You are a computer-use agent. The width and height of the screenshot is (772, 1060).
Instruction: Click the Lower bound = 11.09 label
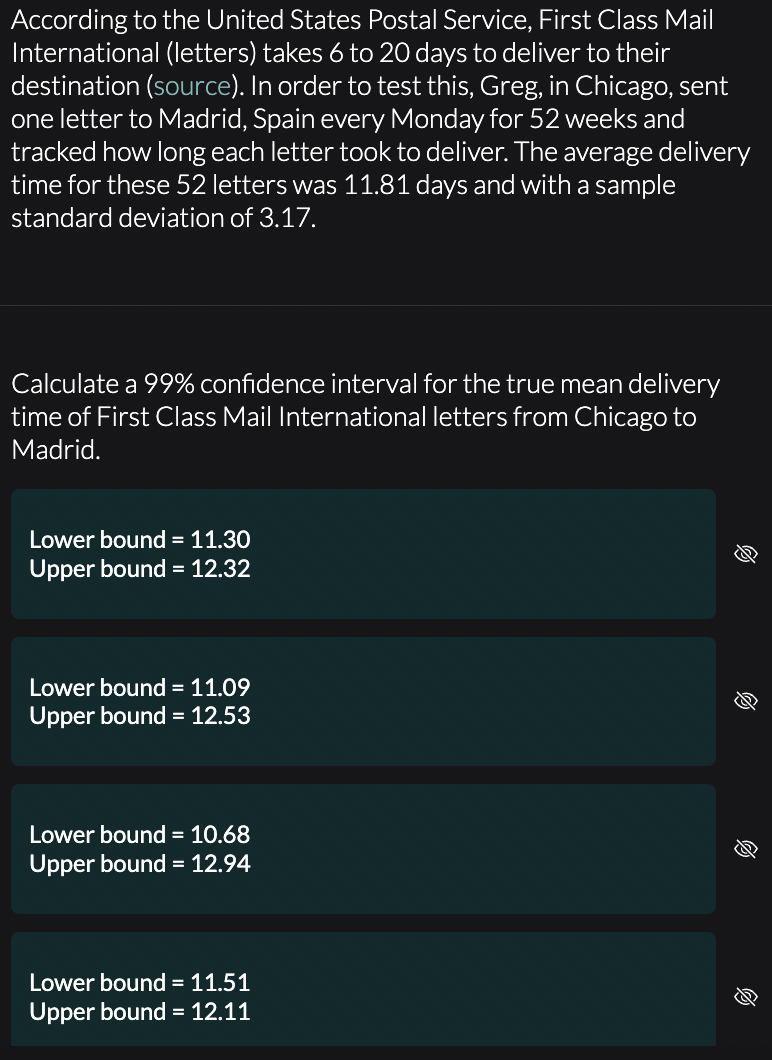coord(139,687)
